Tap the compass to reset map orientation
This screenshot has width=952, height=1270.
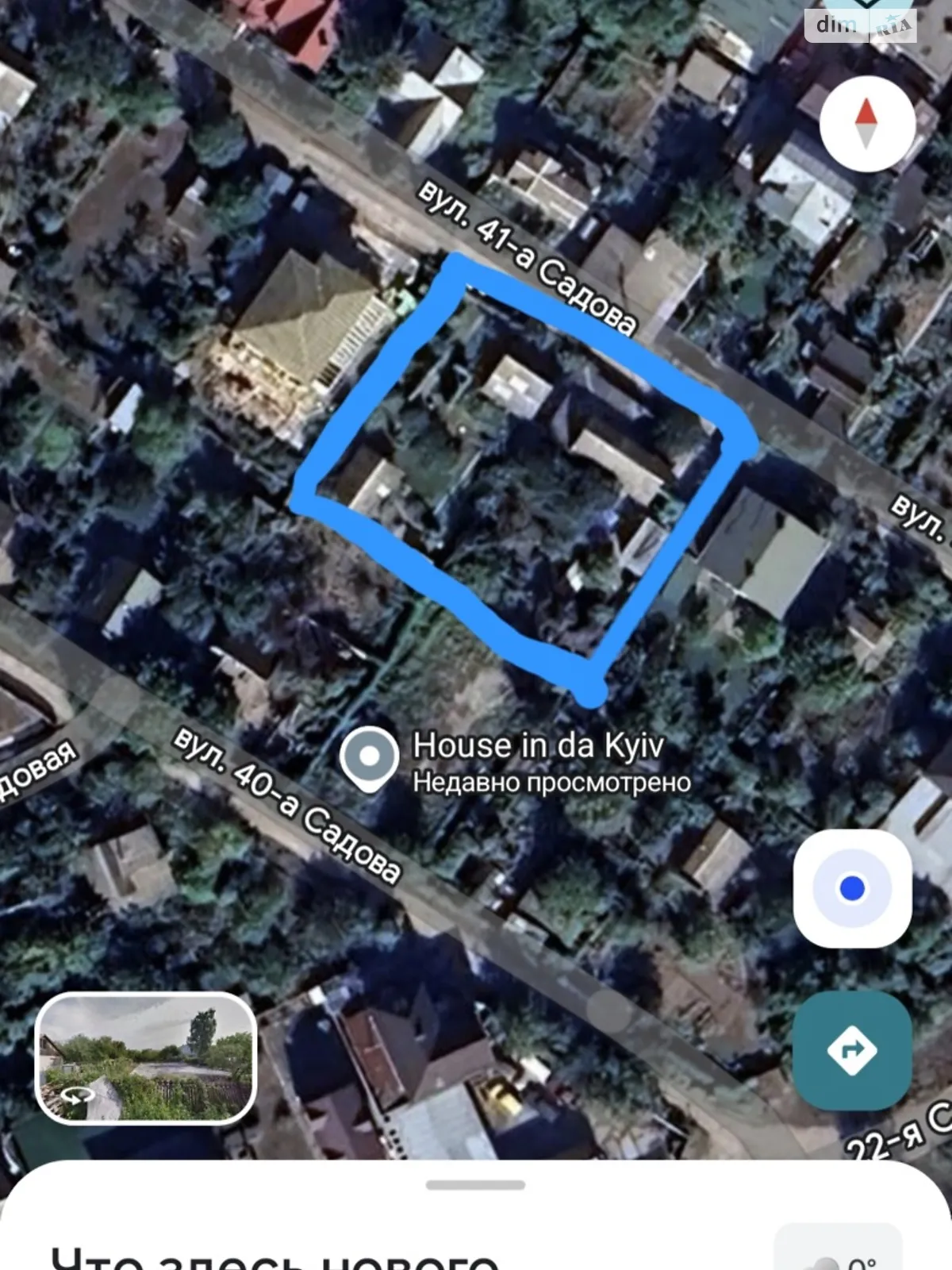[x=866, y=124]
